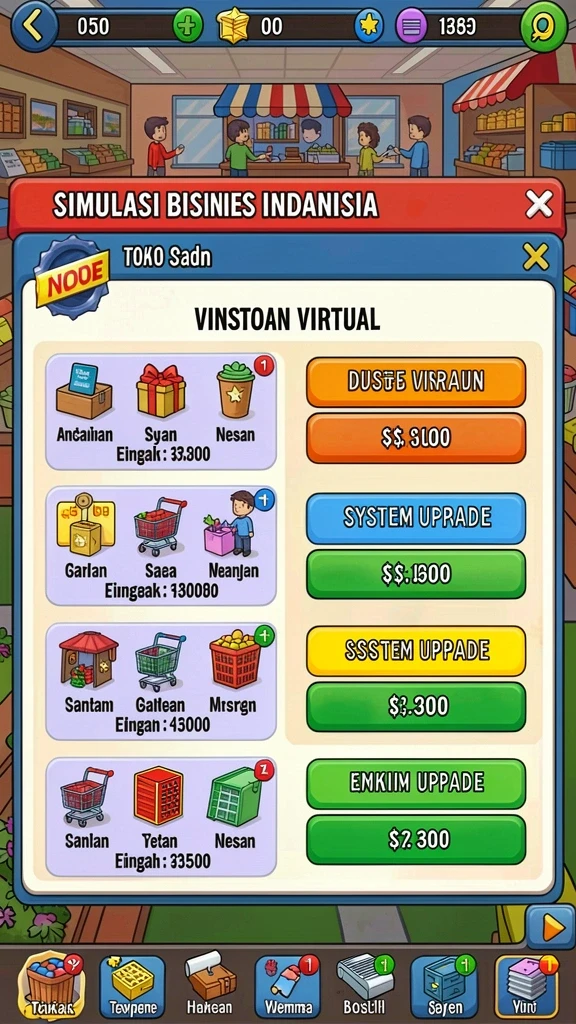Screen dimensions: 576x1024
Task: Switch to the Wemma tab
Action: (286, 987)
